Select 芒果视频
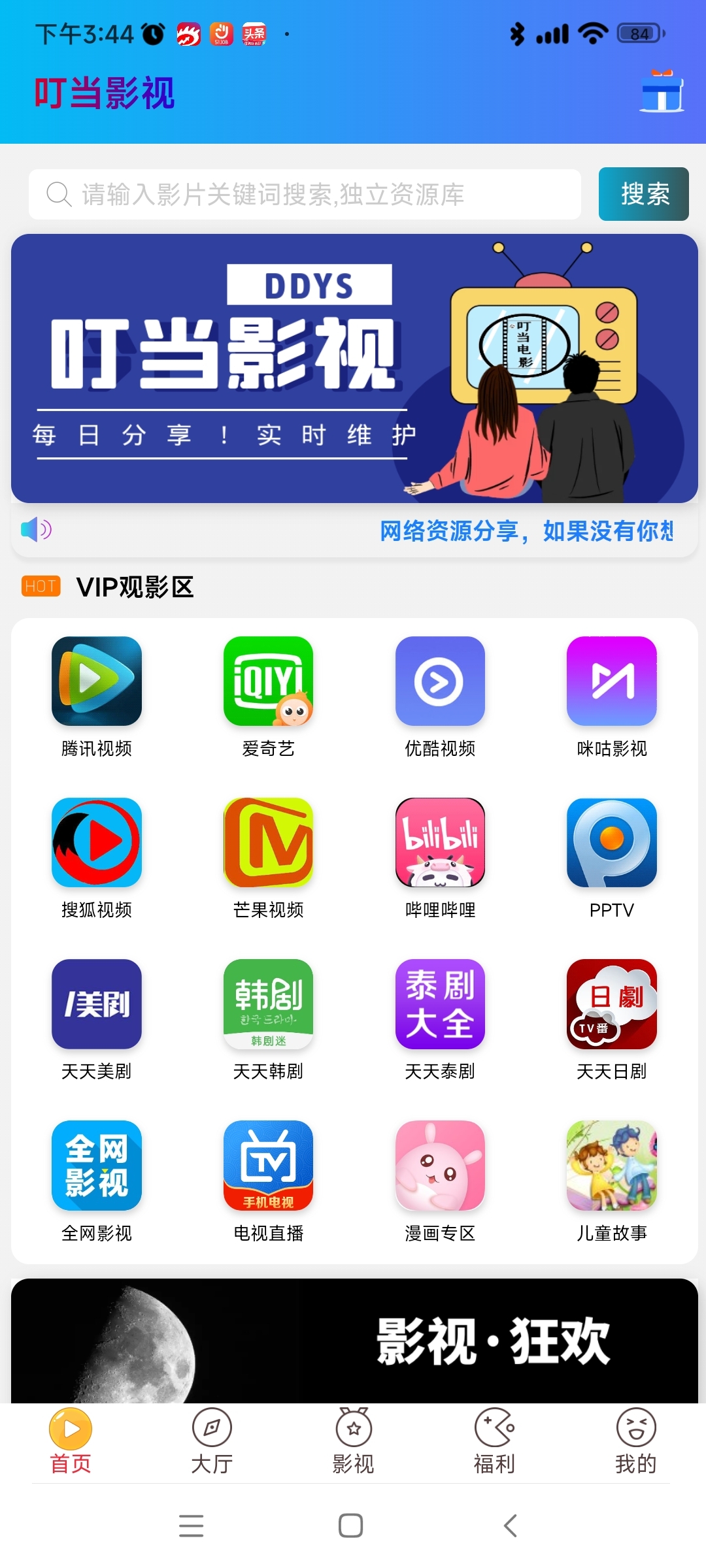Image resolution: width=706 pixels, height=1568 pixels. pyautogui.click(x=268, y=843)
